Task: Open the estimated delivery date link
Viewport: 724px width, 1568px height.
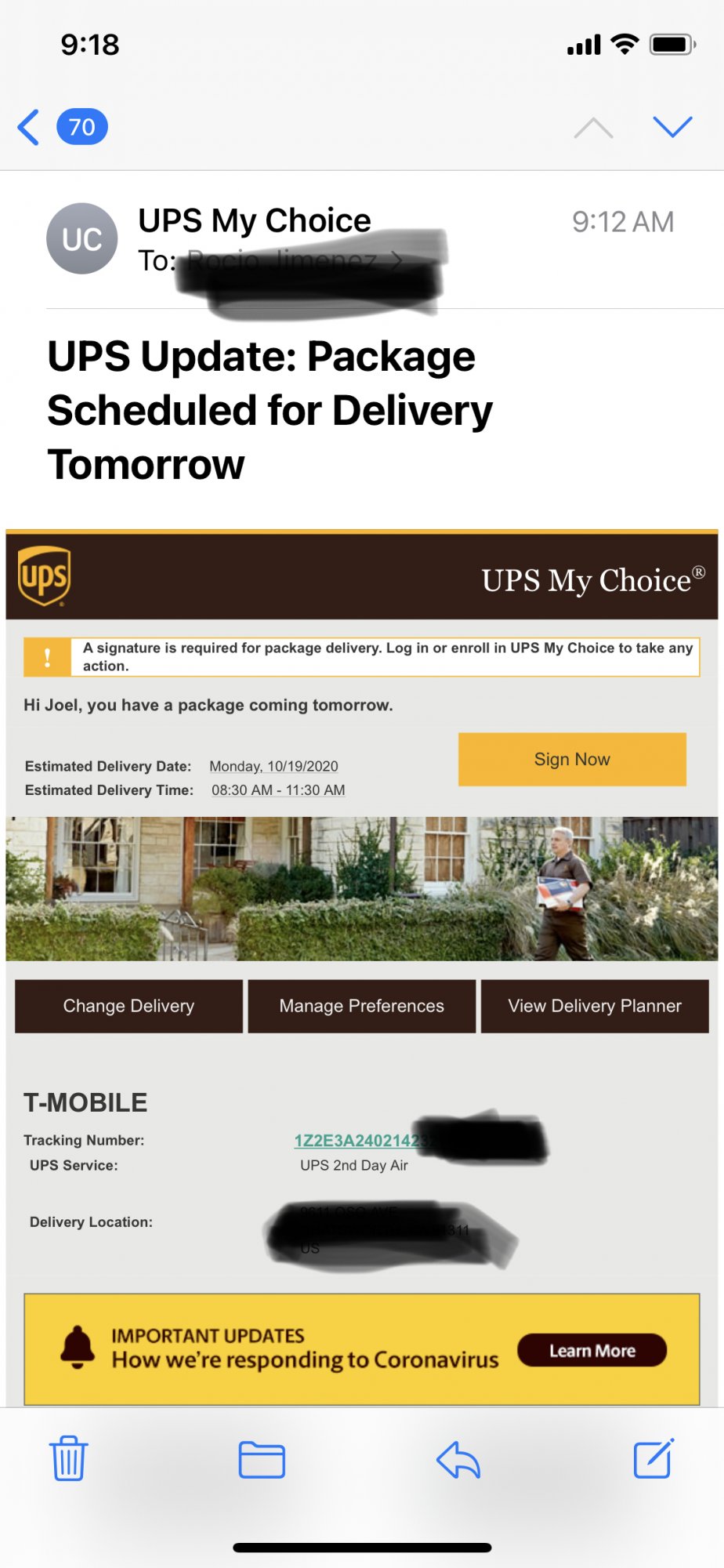Action: pyautogui.click(x=273, y=766)
